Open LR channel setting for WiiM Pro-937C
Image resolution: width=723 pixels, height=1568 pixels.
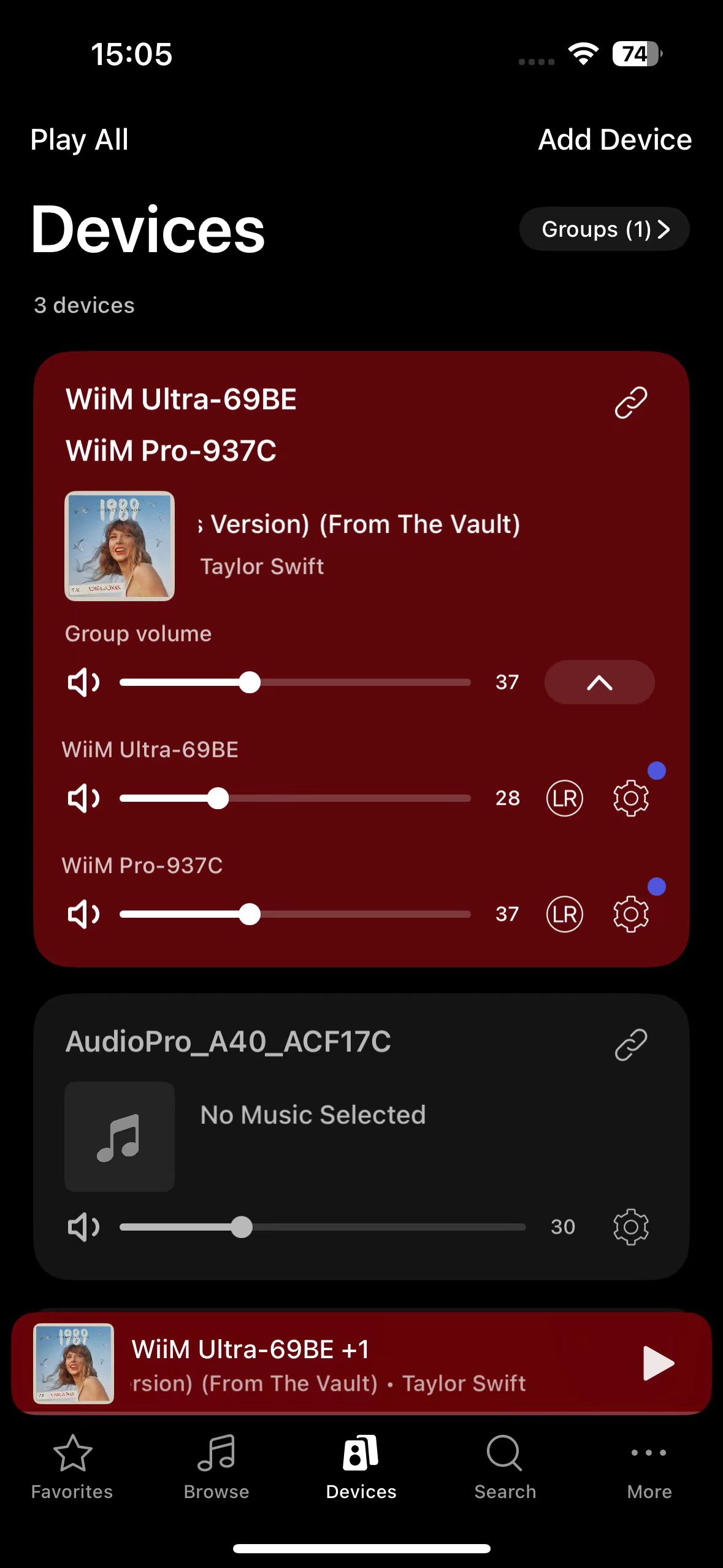(564, 914)
